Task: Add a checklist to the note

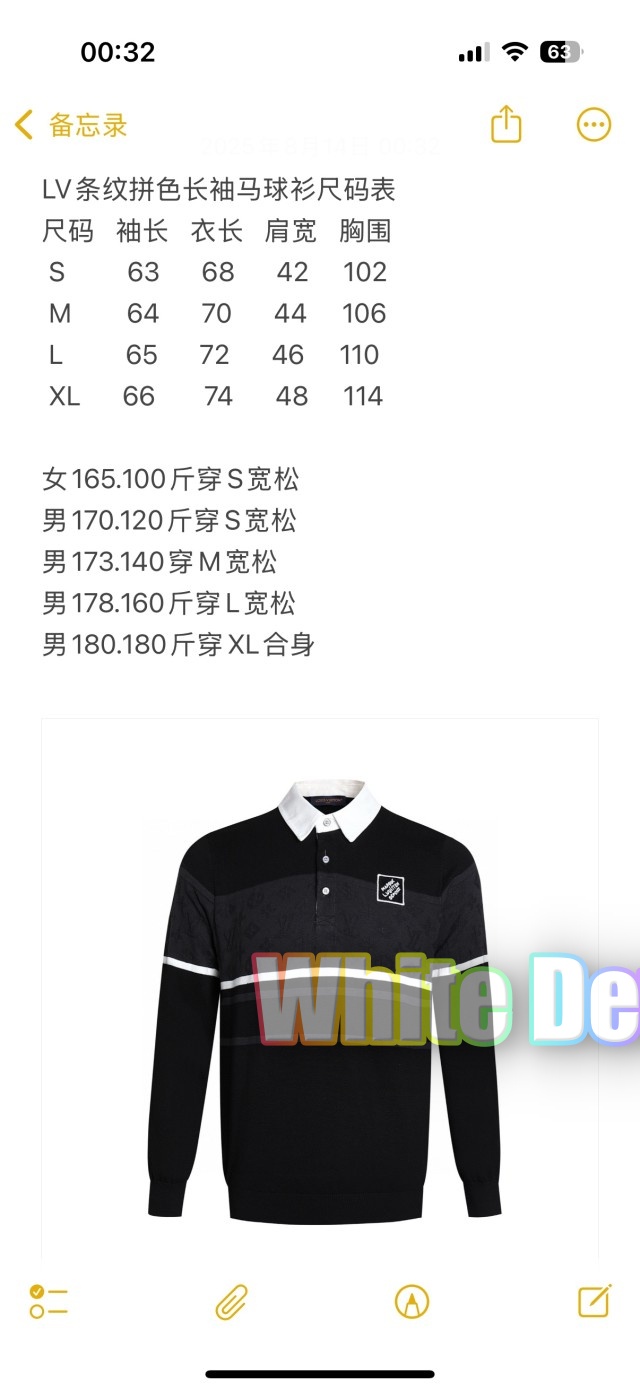Action: coord(48,1301)
